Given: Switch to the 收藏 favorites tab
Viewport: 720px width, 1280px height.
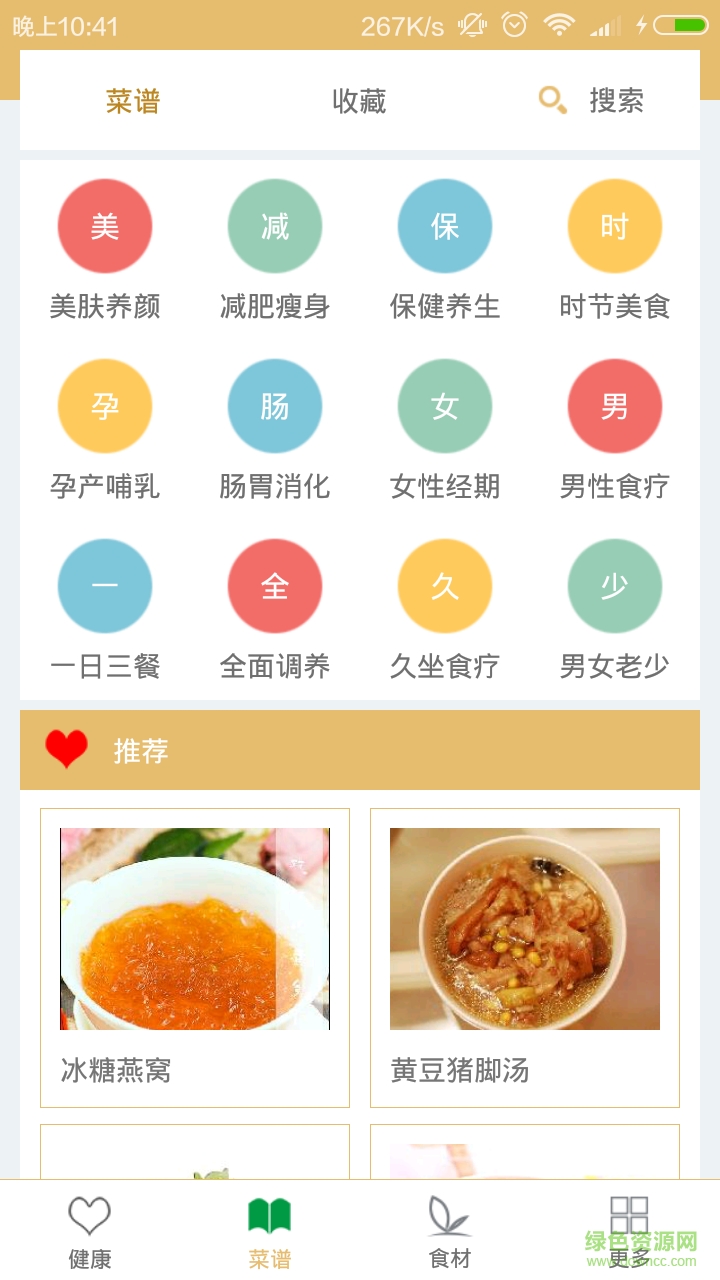Looking at the screenshot, I should pos(360,100).
